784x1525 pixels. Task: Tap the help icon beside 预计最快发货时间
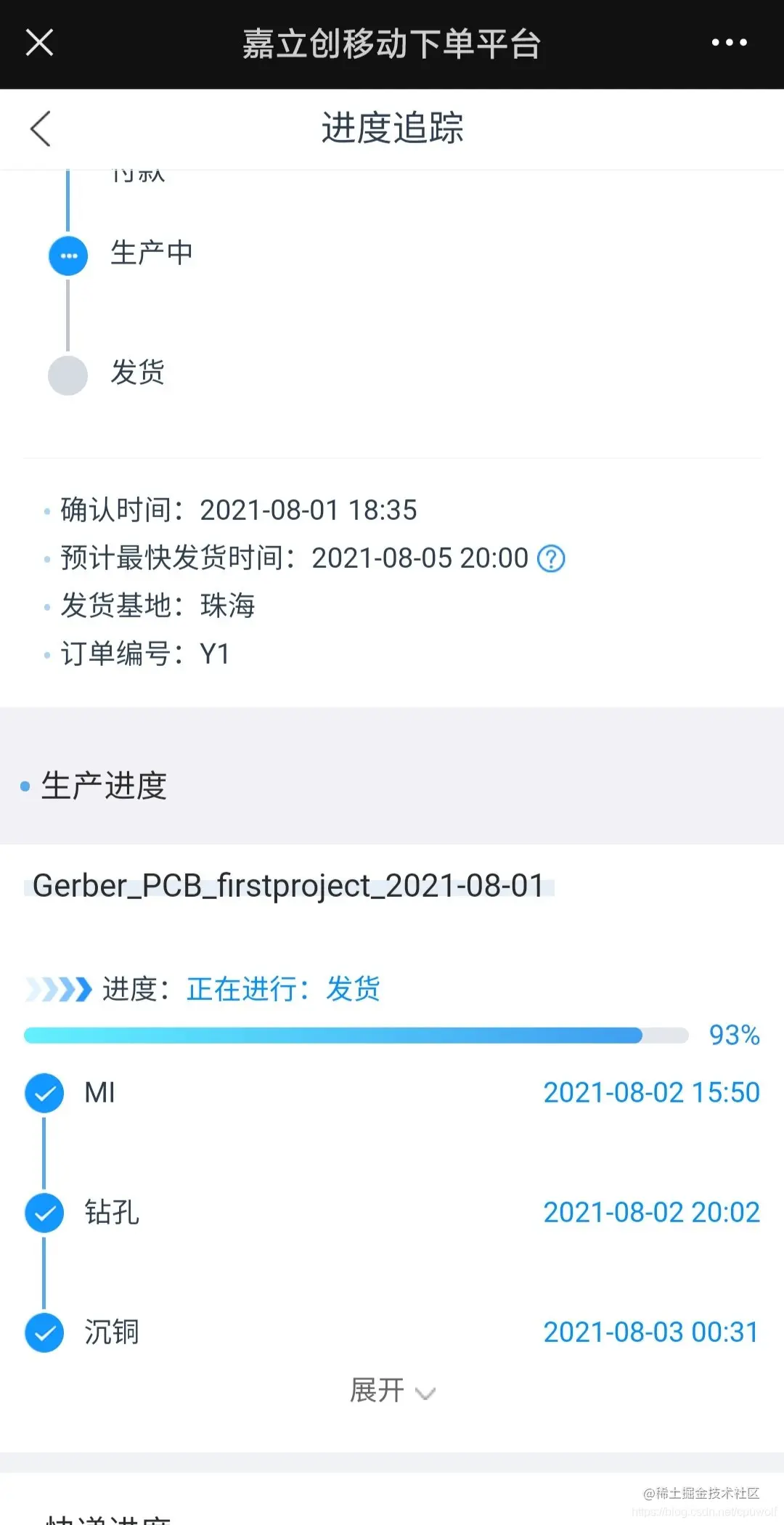pyautogui.click(x=551, y=558)
